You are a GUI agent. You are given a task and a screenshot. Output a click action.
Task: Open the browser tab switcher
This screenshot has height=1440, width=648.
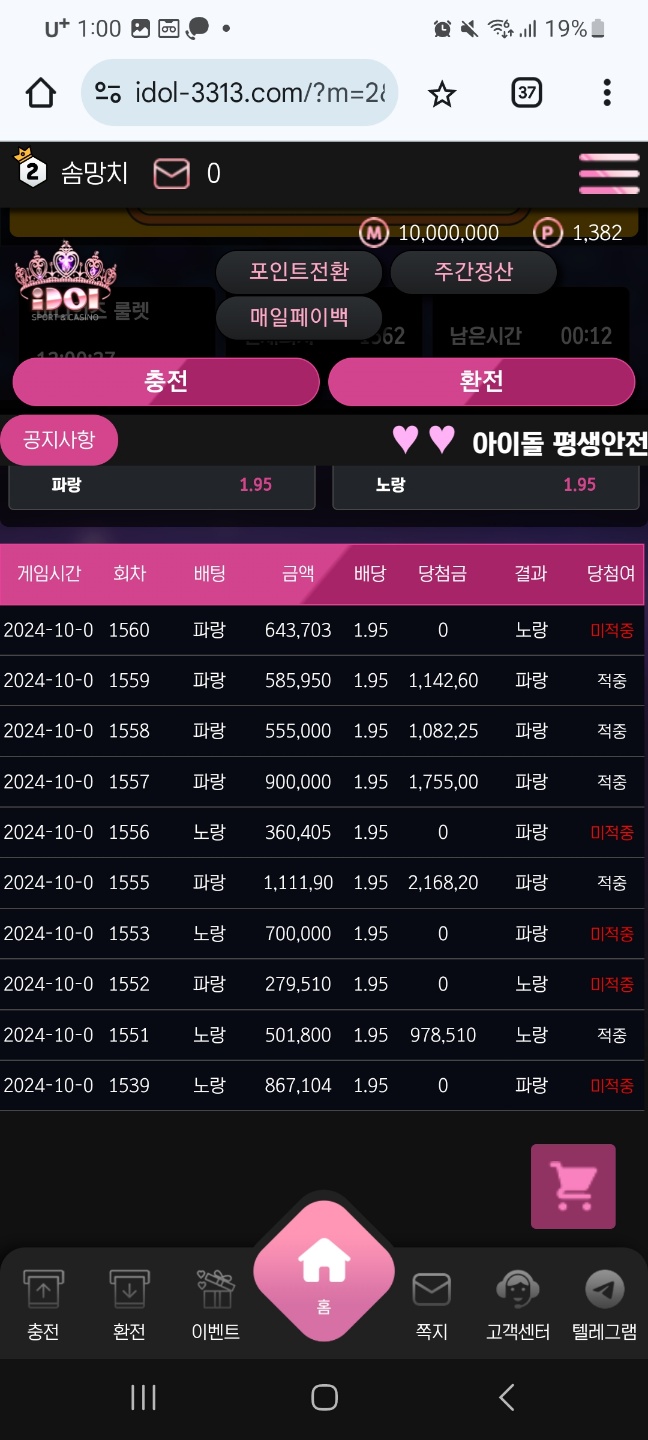coord(526,94)
